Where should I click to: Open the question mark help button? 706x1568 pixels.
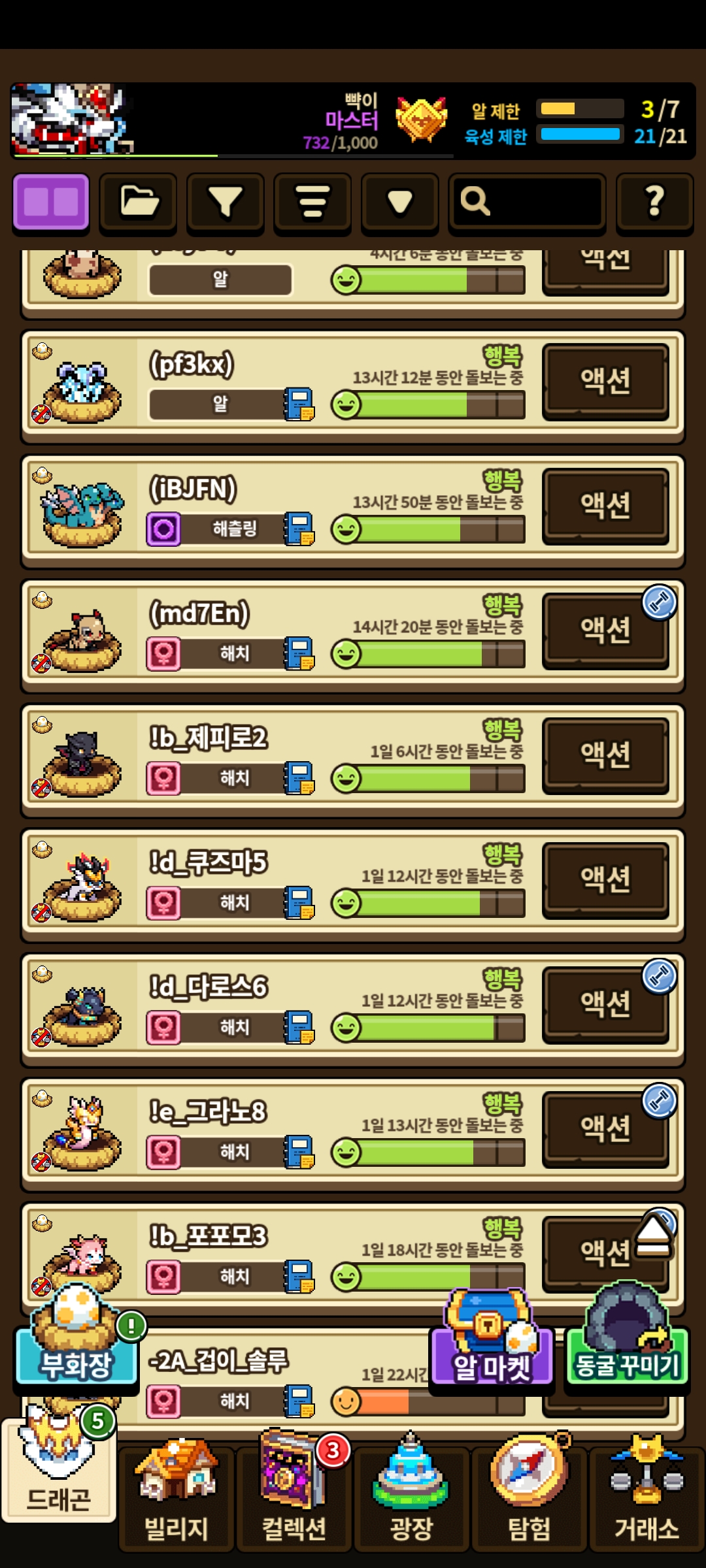[x=655, y=203]
